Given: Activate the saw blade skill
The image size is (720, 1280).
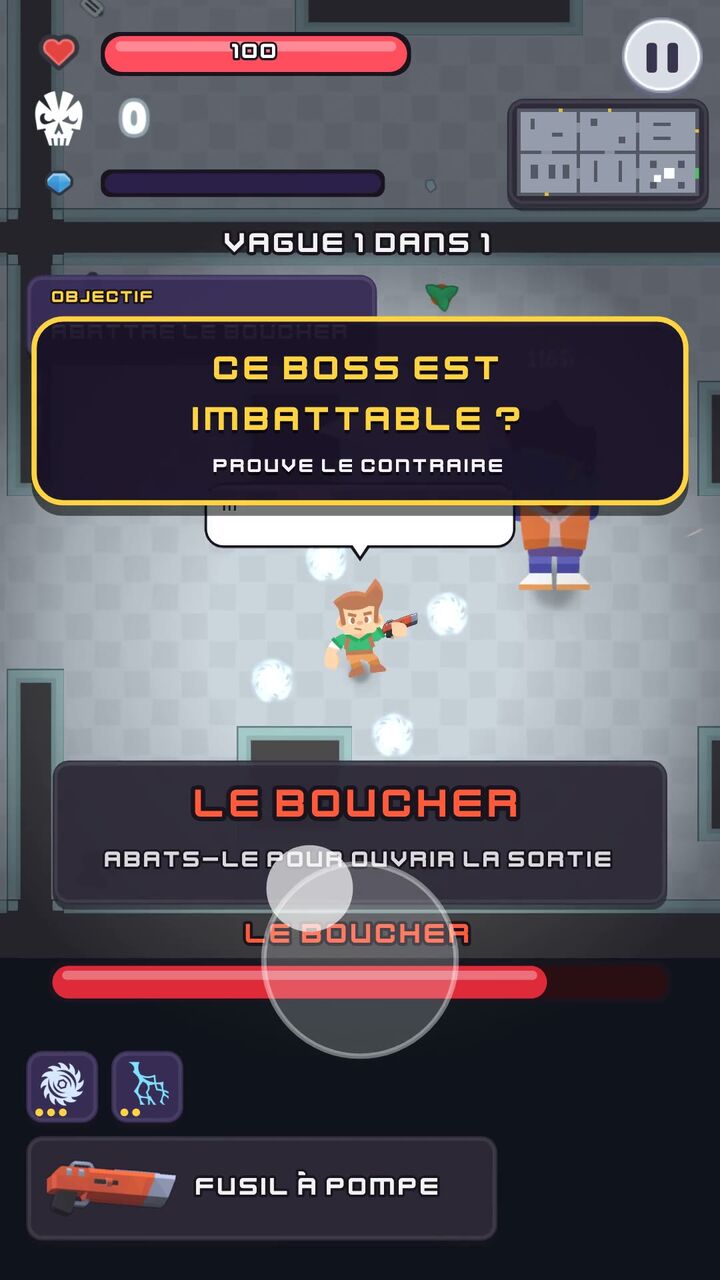Looking at the screenshot, I should 62,1086.
